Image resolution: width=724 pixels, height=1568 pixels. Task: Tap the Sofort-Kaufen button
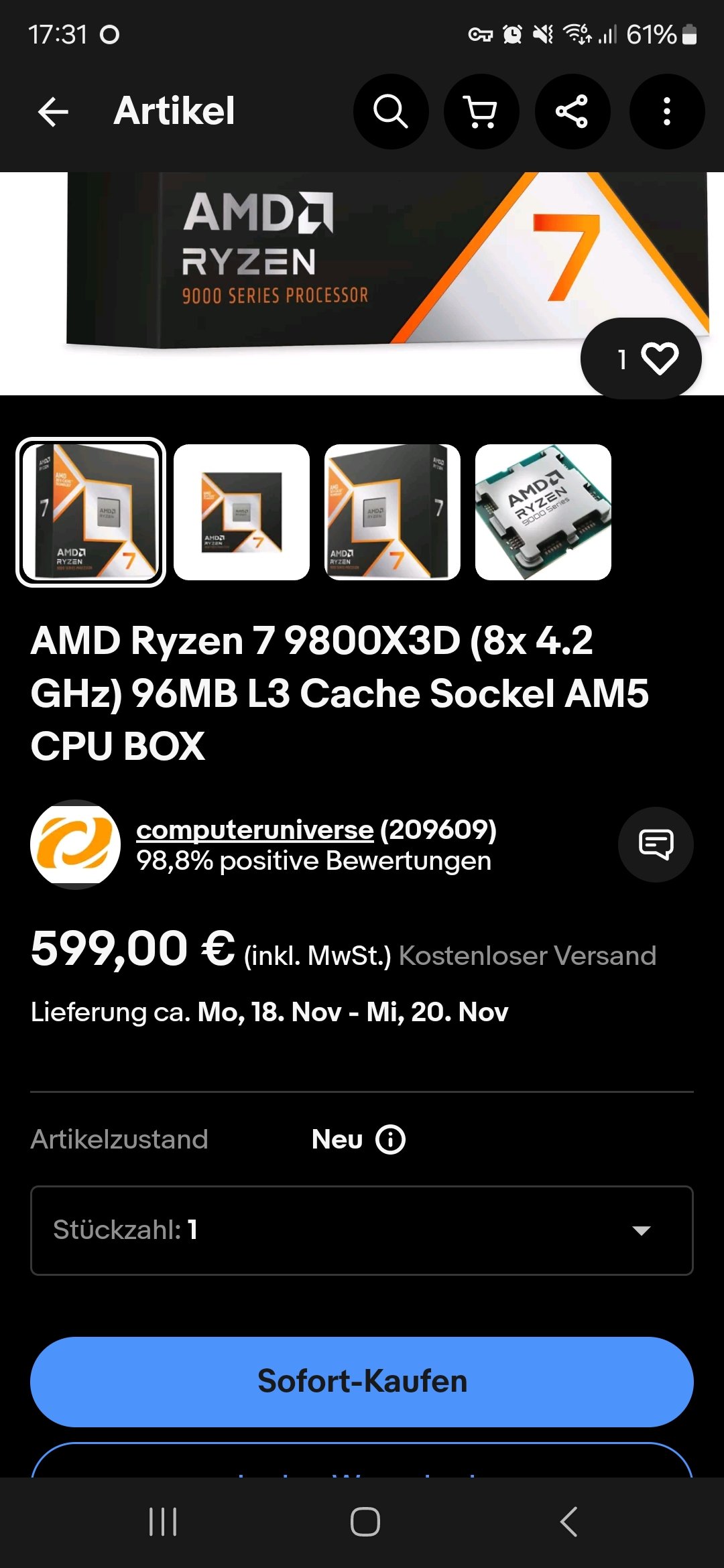pyautogui.click(x=362, y=1381)
